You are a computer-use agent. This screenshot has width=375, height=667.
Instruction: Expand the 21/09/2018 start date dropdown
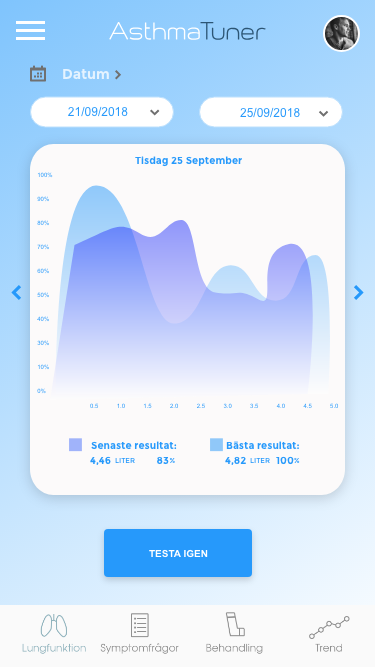(x=102, y=112)
